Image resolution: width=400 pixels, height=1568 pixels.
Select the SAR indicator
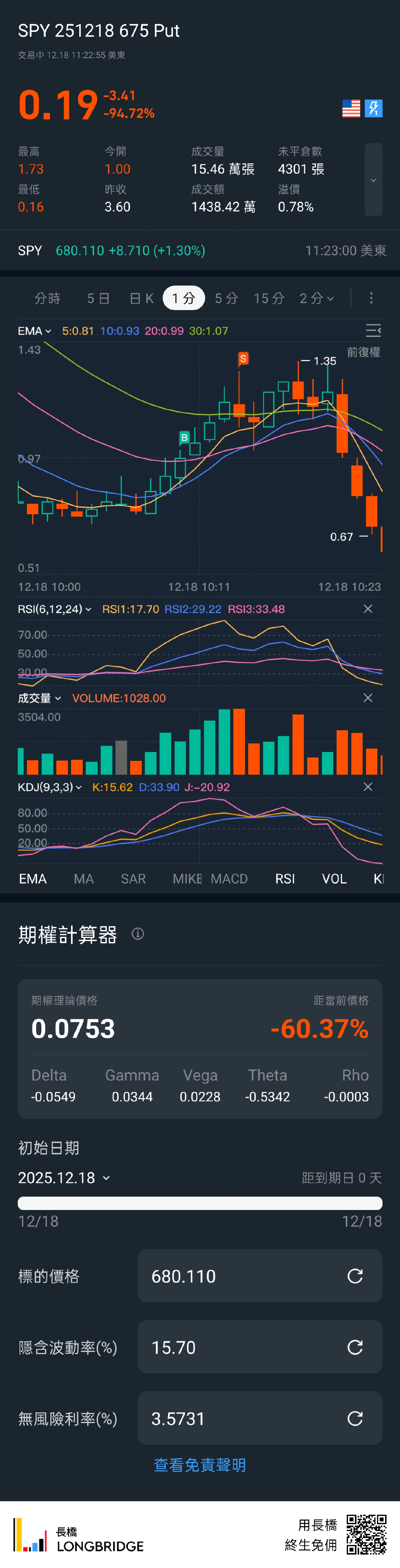(x=133, y=878)
